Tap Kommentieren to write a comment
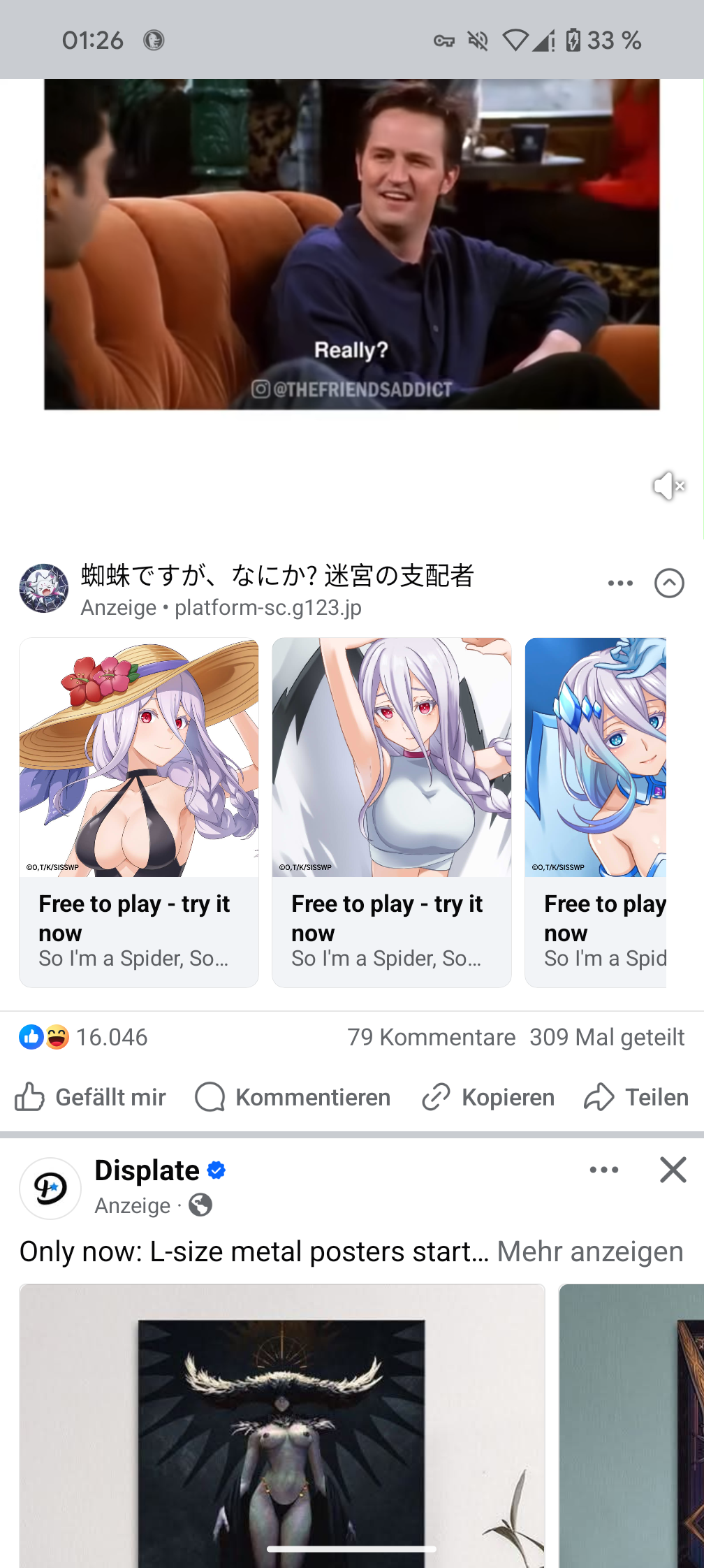The image size is (704, 1568). click(293, 1097)
